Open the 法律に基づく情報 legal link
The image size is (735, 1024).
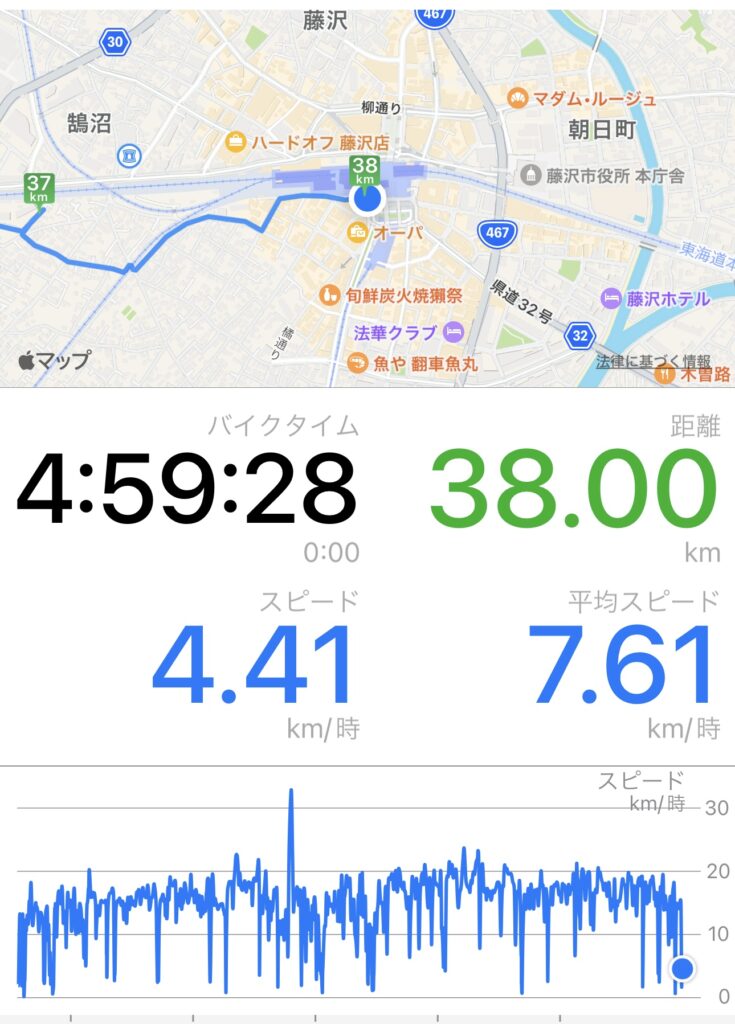[653, 361]
